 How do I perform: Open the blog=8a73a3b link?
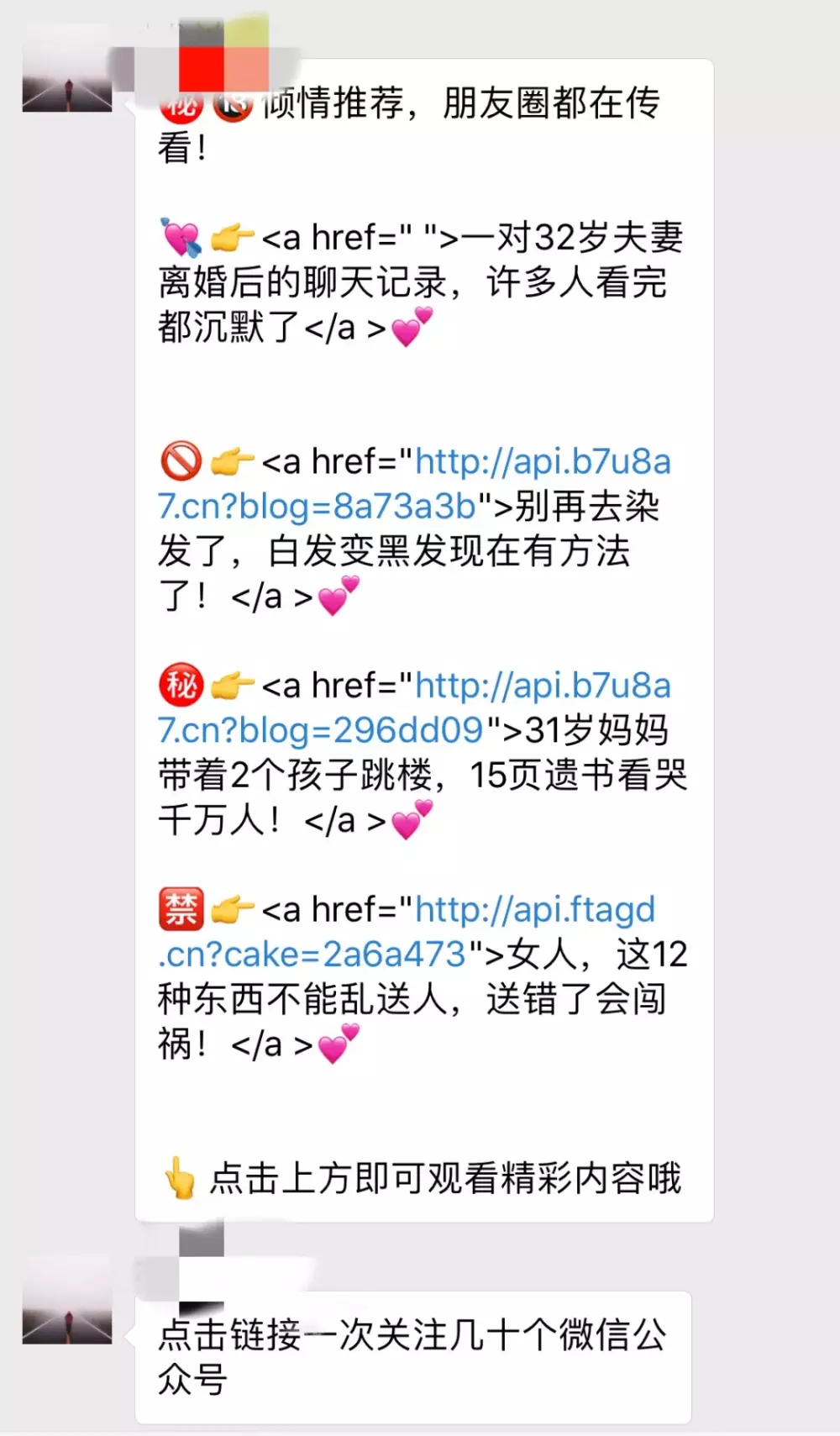coord(542,463)
